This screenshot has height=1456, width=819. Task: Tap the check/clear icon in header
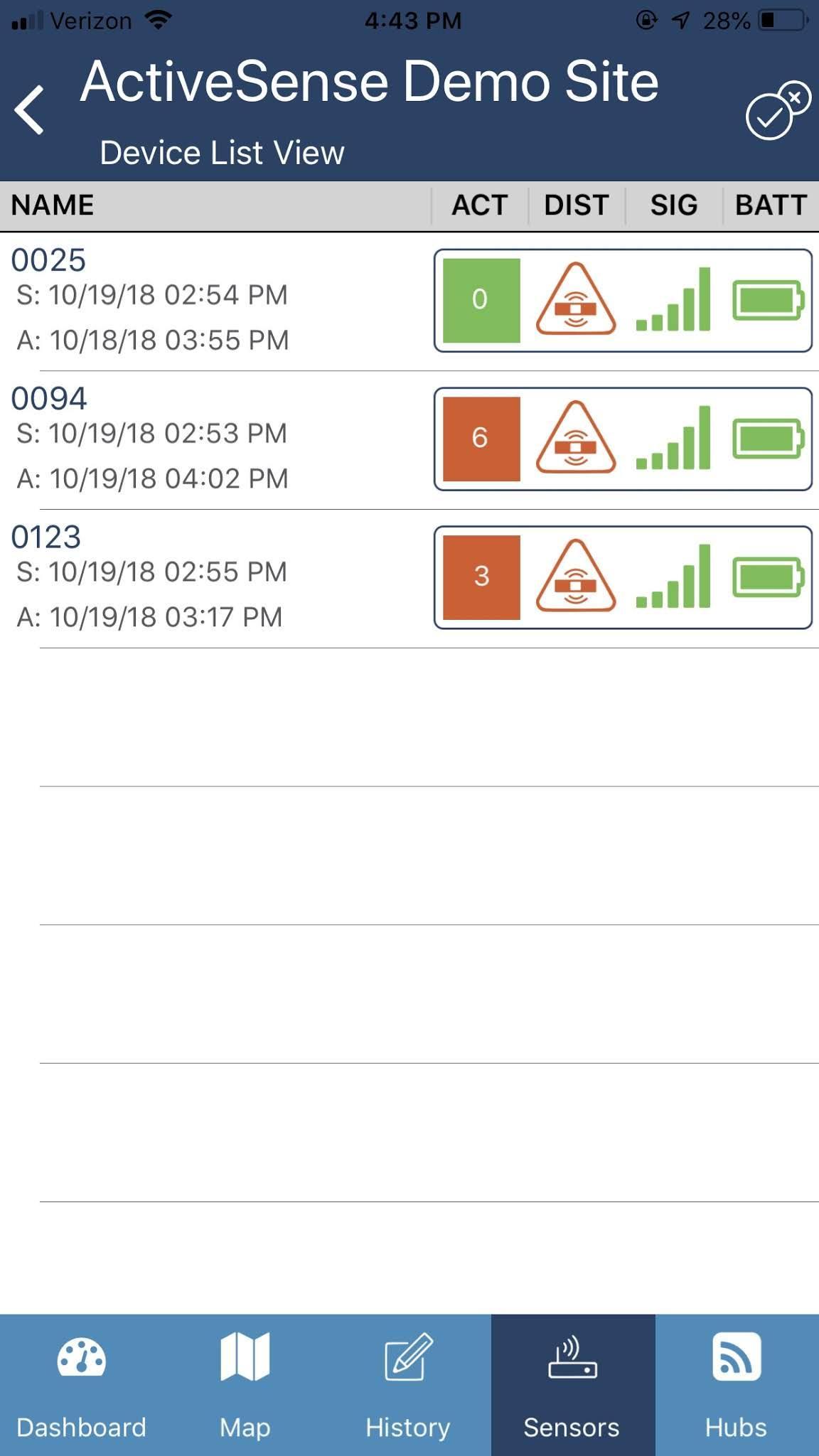tap(778, 110)
